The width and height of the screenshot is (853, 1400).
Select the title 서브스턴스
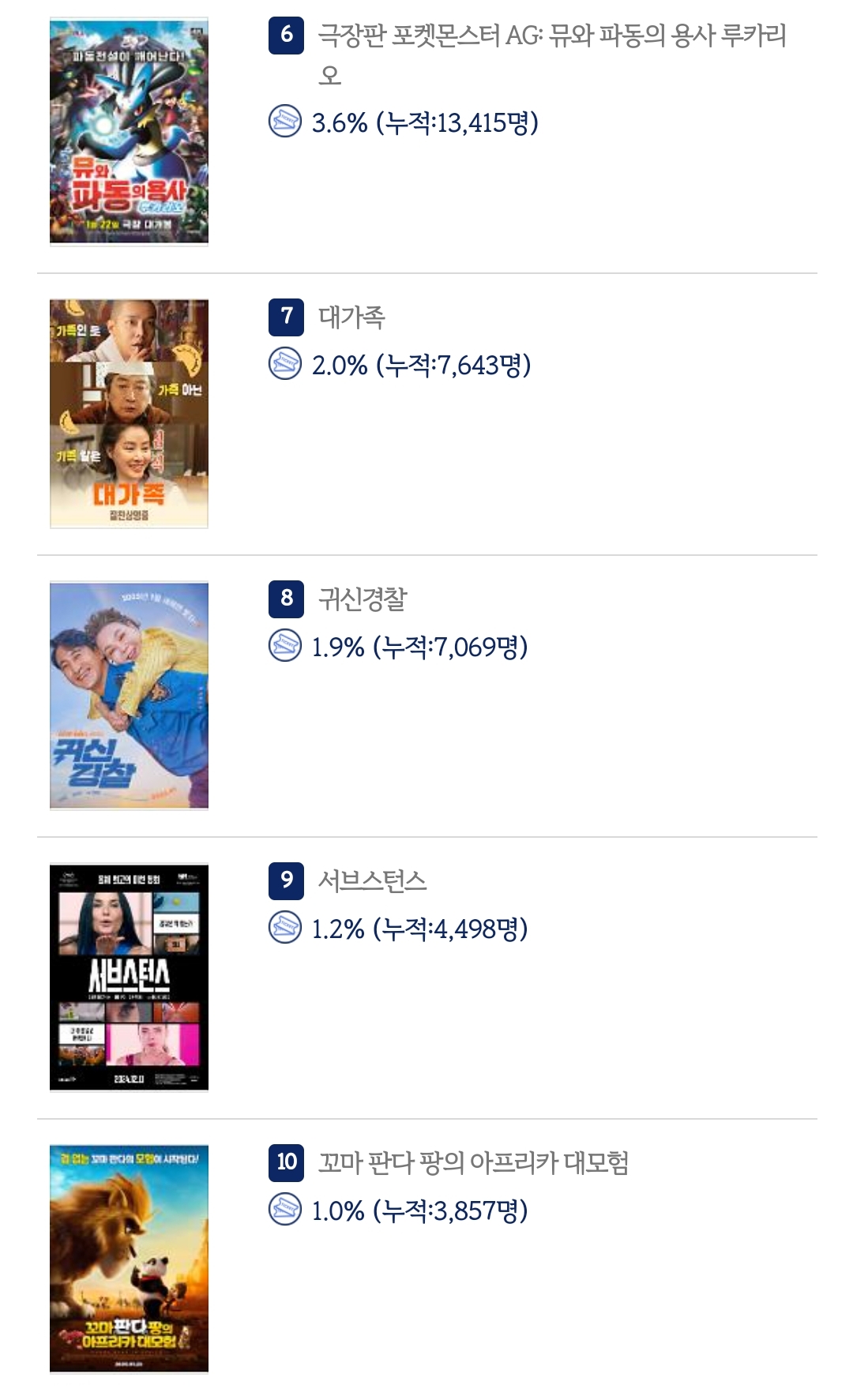372,881
